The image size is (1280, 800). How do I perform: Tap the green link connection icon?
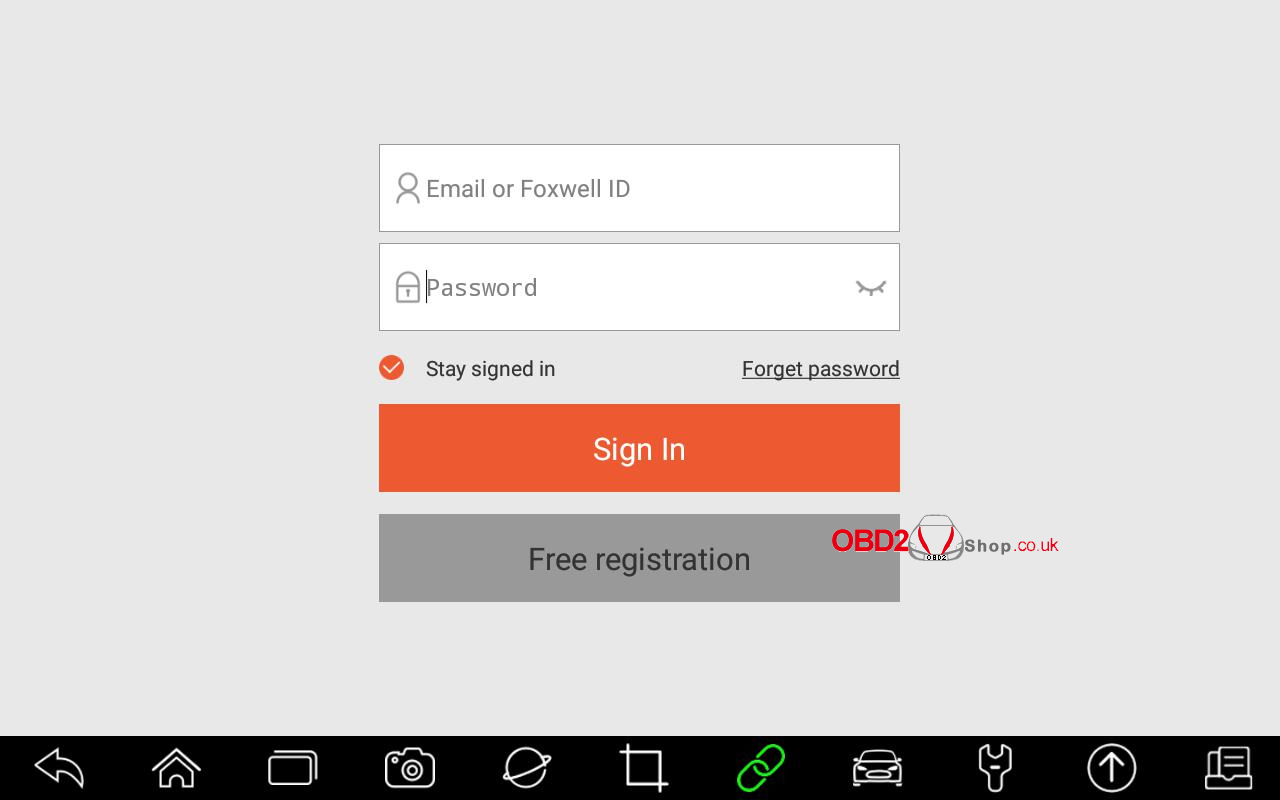760,768
